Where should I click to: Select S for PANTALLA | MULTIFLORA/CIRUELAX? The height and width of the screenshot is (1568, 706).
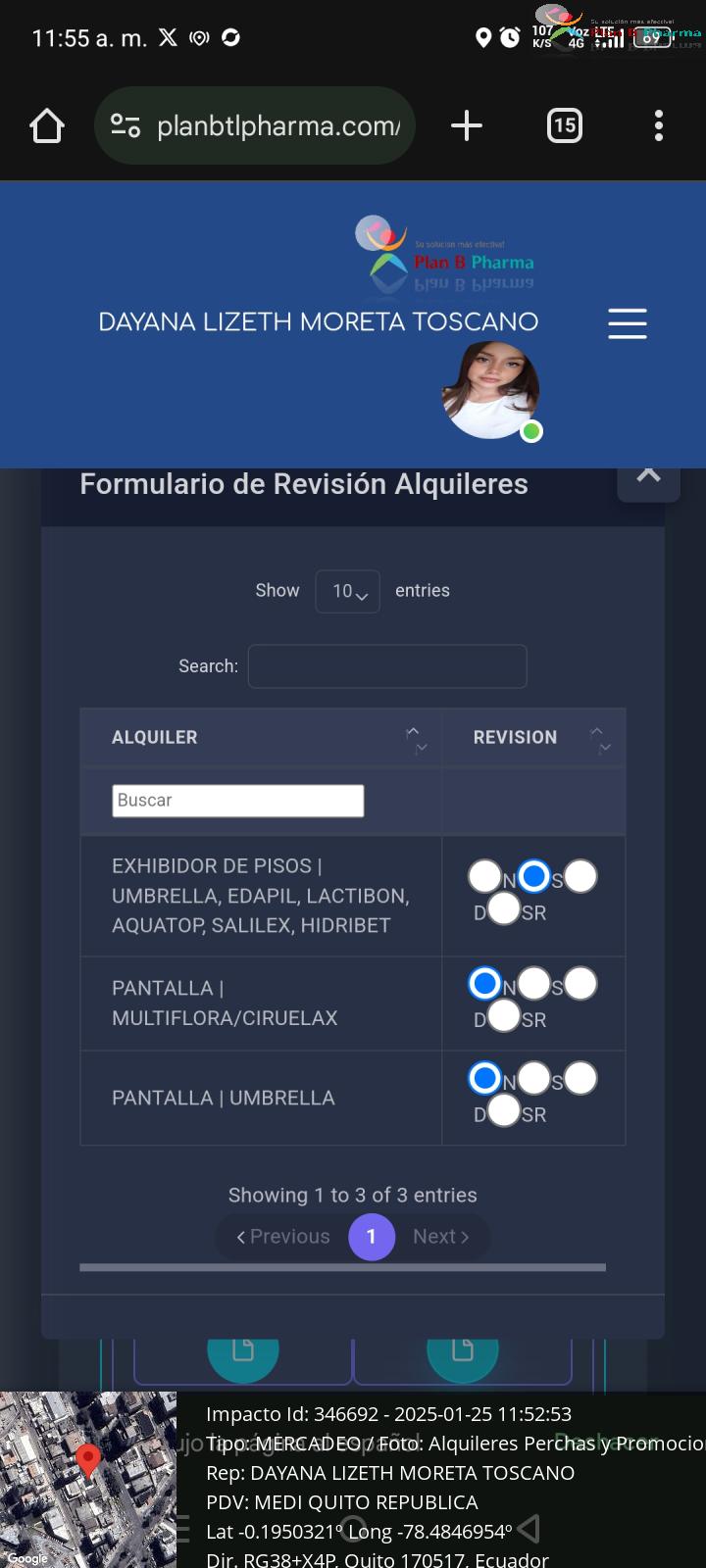pos(533,983)
